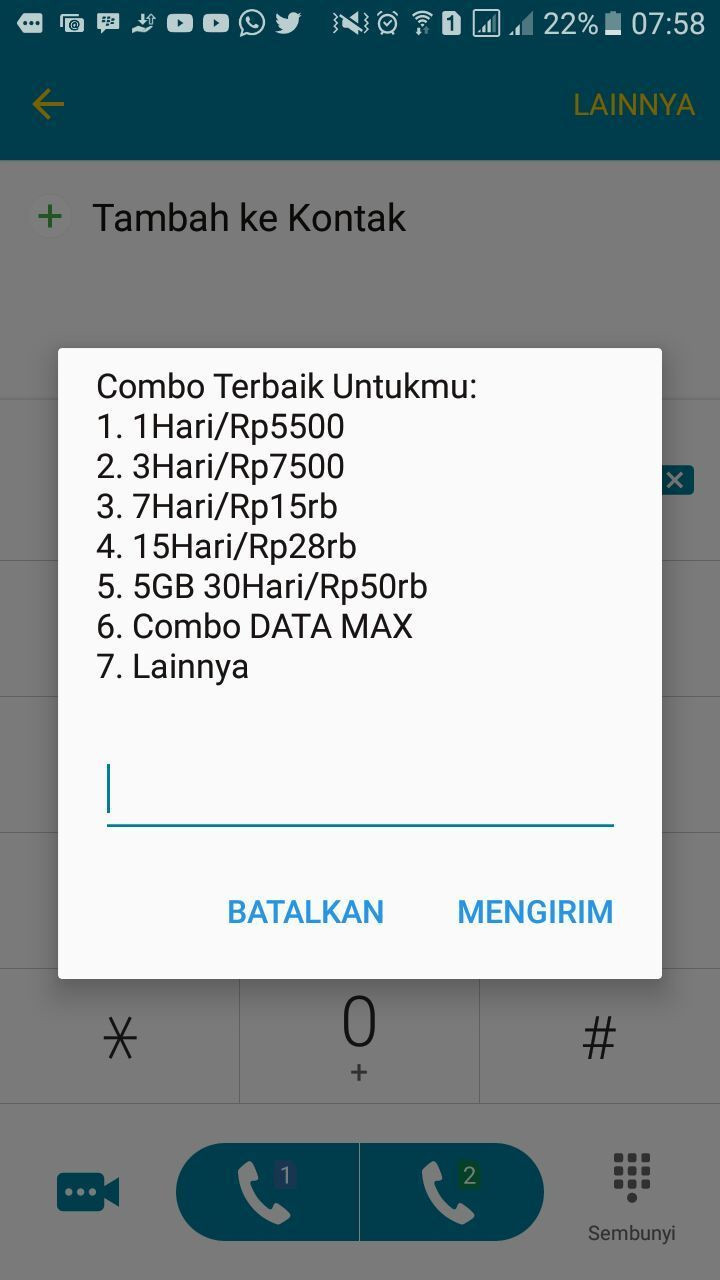The image size is (720, 1280).
Task: Hide the keypad with Sembunyi
Action: 631,1197
